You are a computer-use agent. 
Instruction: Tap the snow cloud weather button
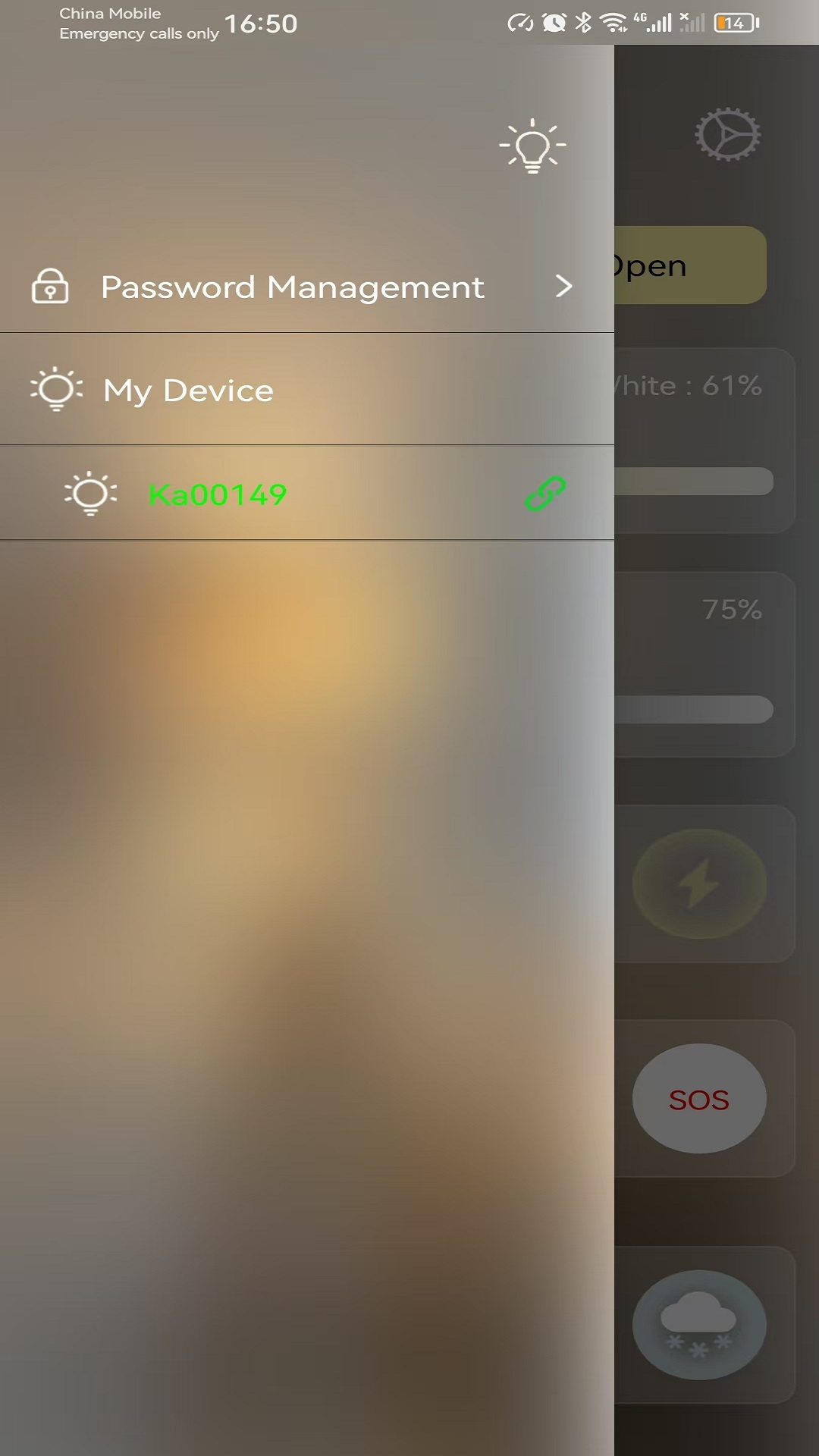click(x=699, y=1325)
